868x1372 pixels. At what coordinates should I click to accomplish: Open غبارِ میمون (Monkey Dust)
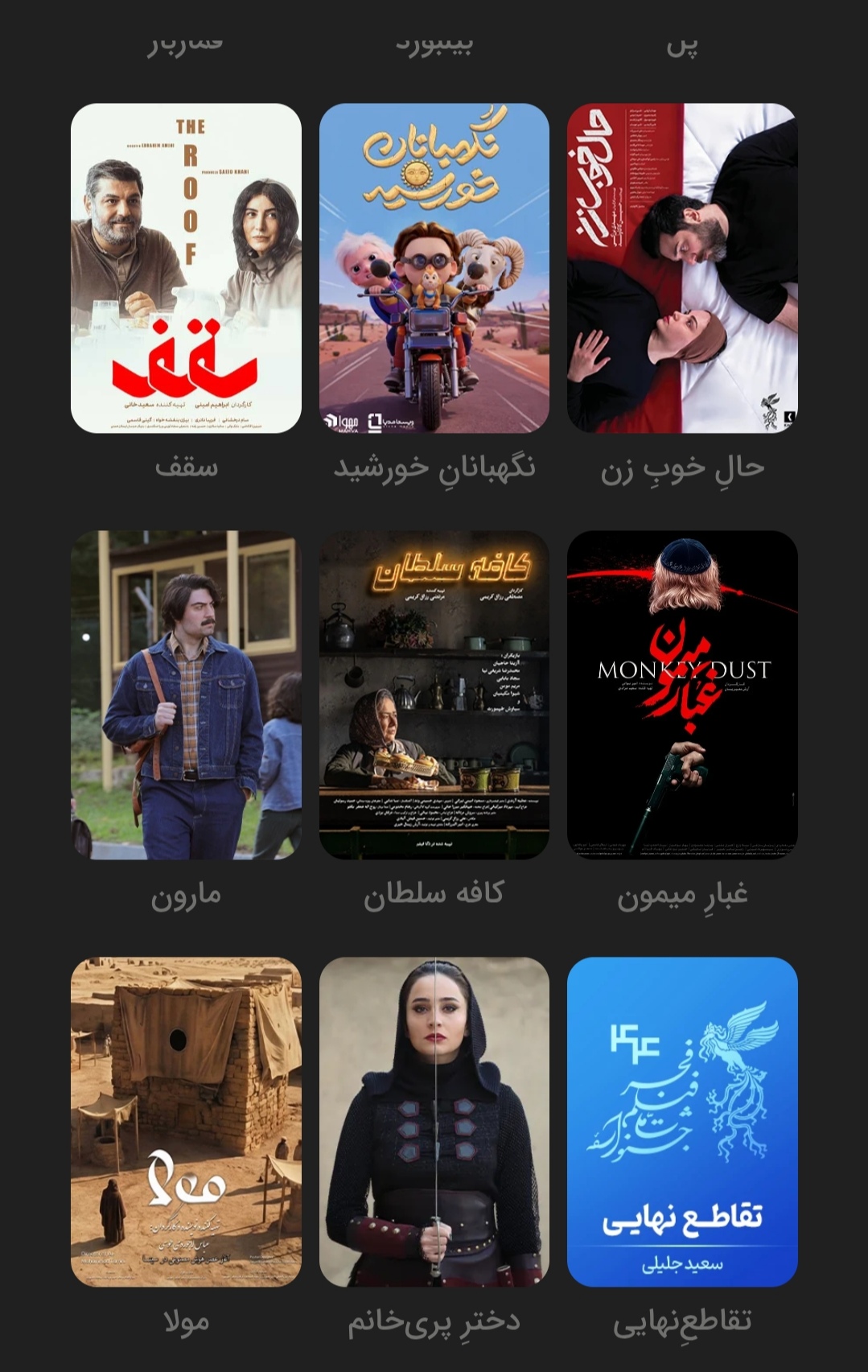(682, 694)
